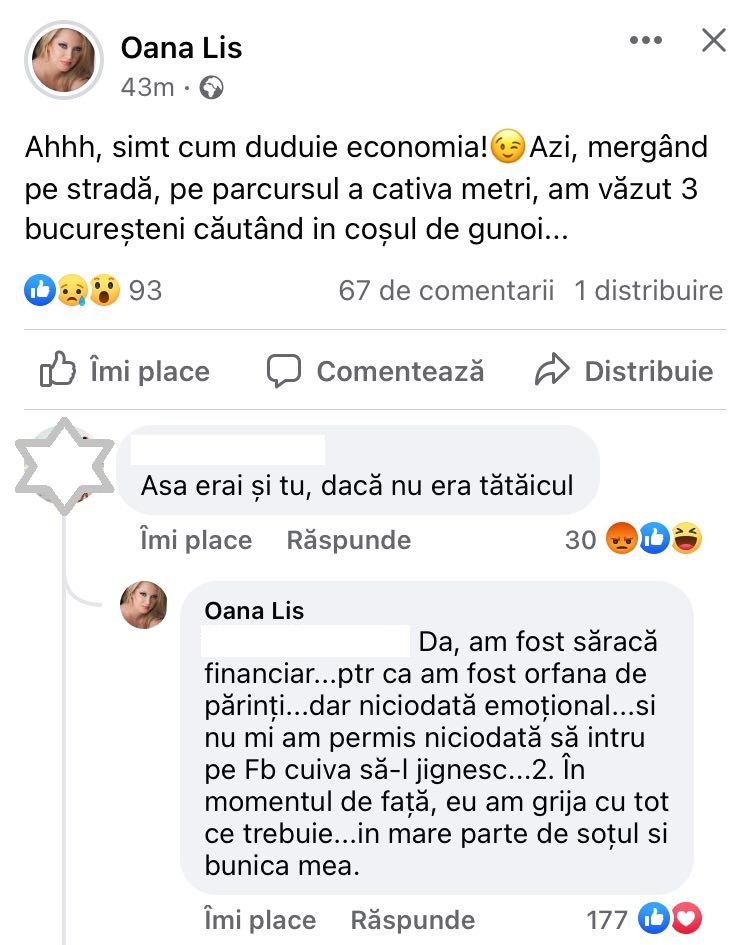View the 177 reactions on Oana's reply
Image resolution: width=750 pixels, height=945 pixels.
(645, 919)
